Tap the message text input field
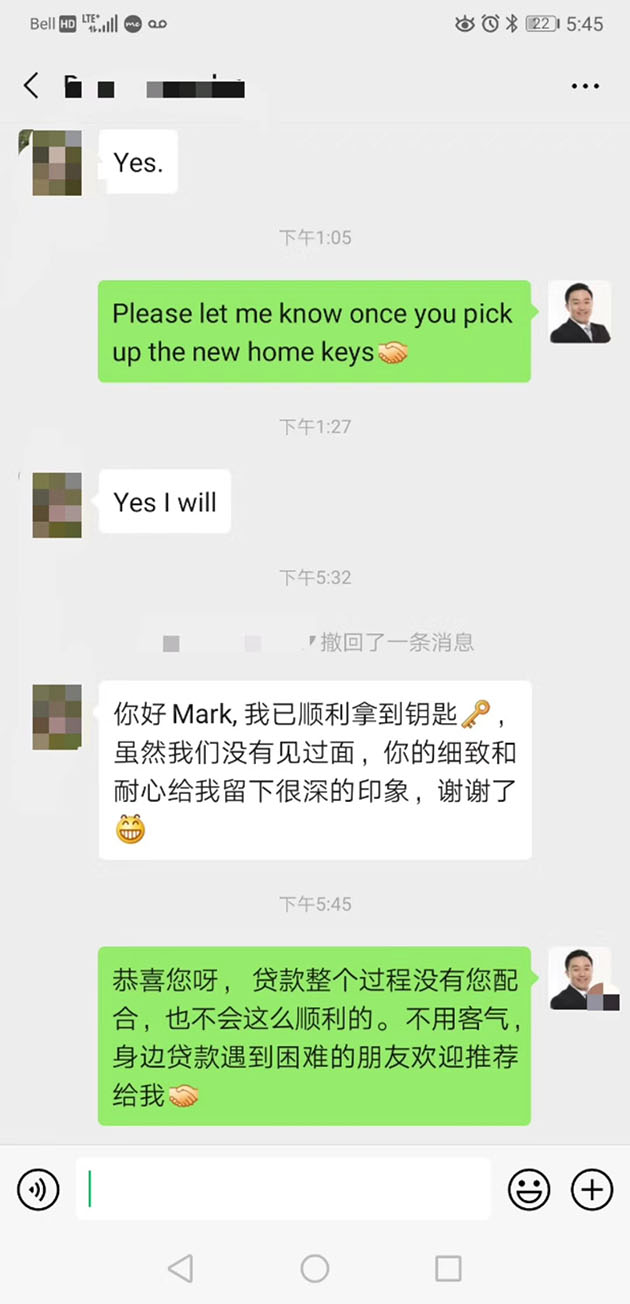Image resolution: width=630 pixels, height=1304 pixels. [x=283, y=1189]
